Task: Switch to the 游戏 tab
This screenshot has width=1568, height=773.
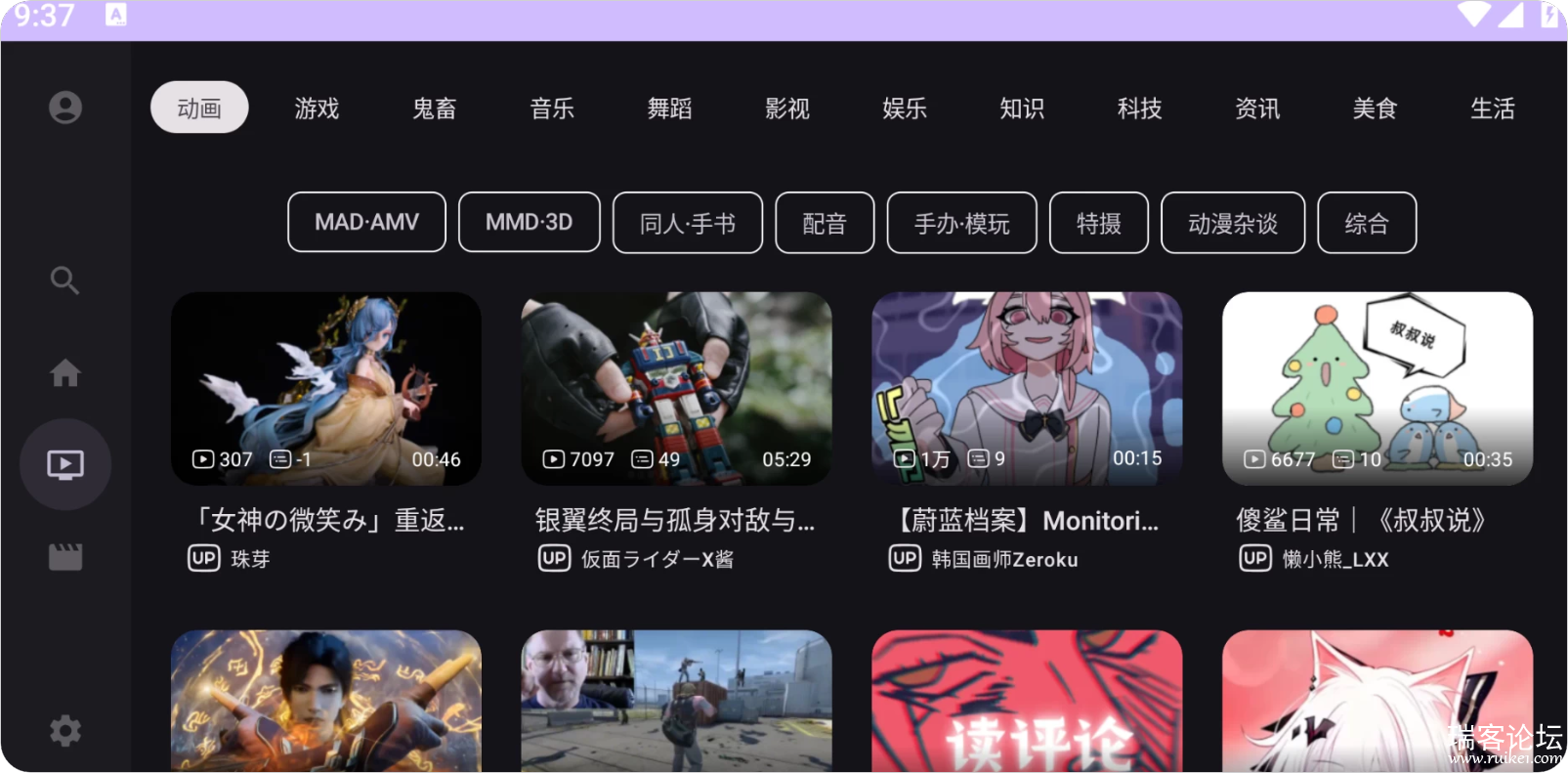Action: [317, 108]
